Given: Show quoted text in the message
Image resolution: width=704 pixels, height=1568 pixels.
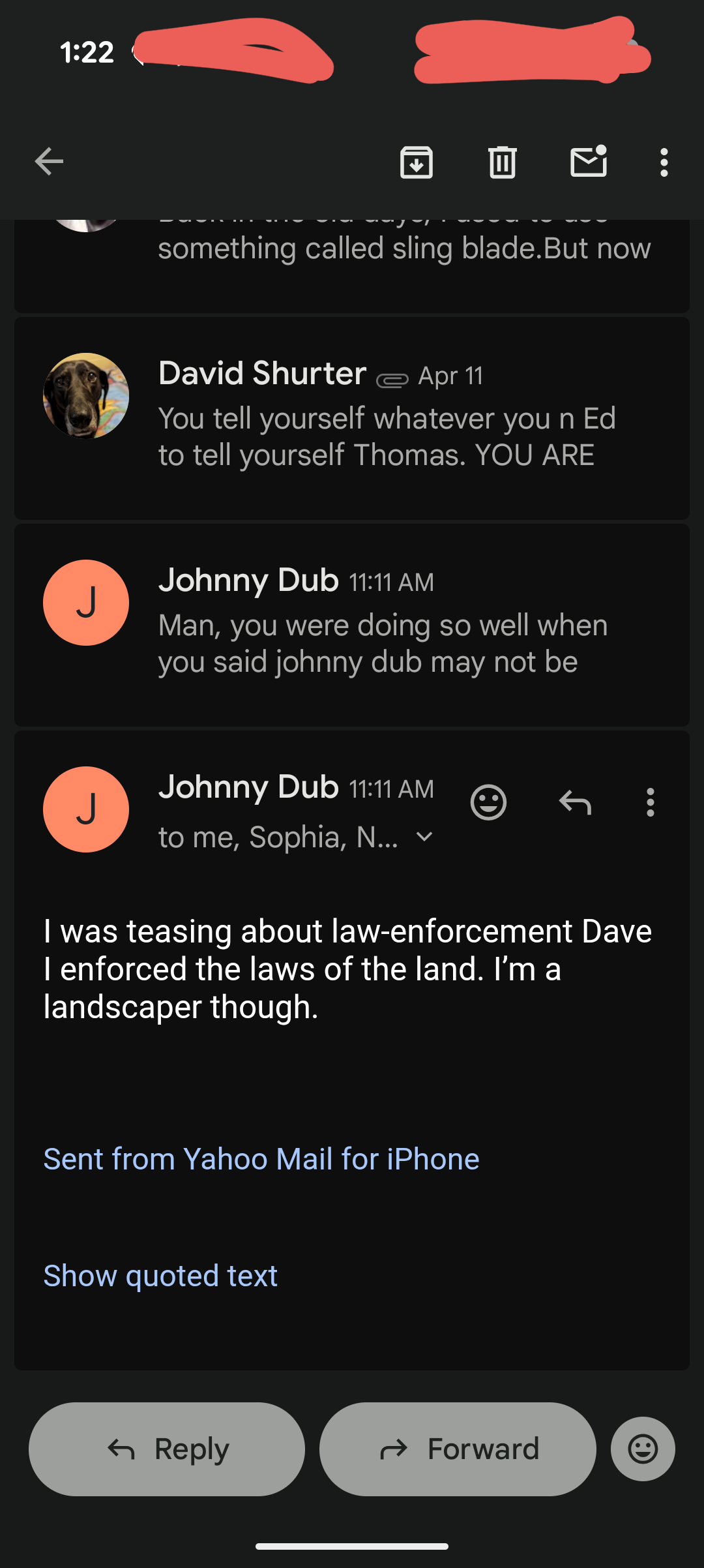Looking at the screenshot, I should tap(160, 1276).
